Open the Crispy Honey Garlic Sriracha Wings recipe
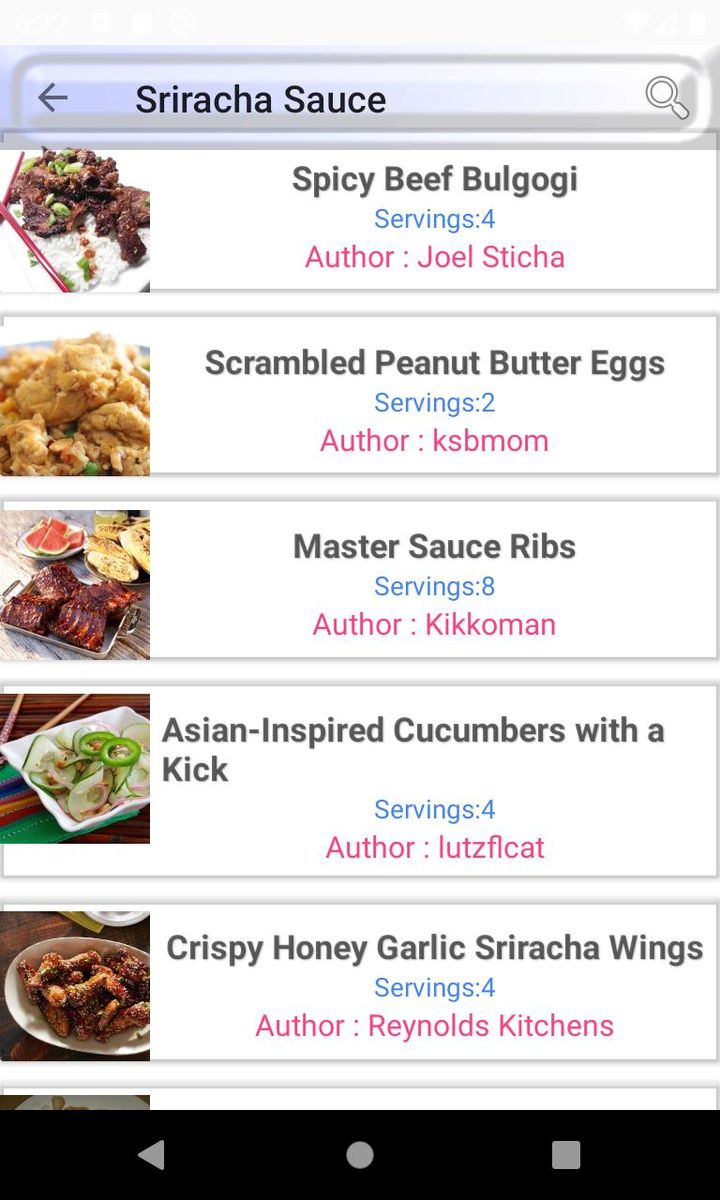Viewport: 720px width, 1200px height. (x=435, y=947)
